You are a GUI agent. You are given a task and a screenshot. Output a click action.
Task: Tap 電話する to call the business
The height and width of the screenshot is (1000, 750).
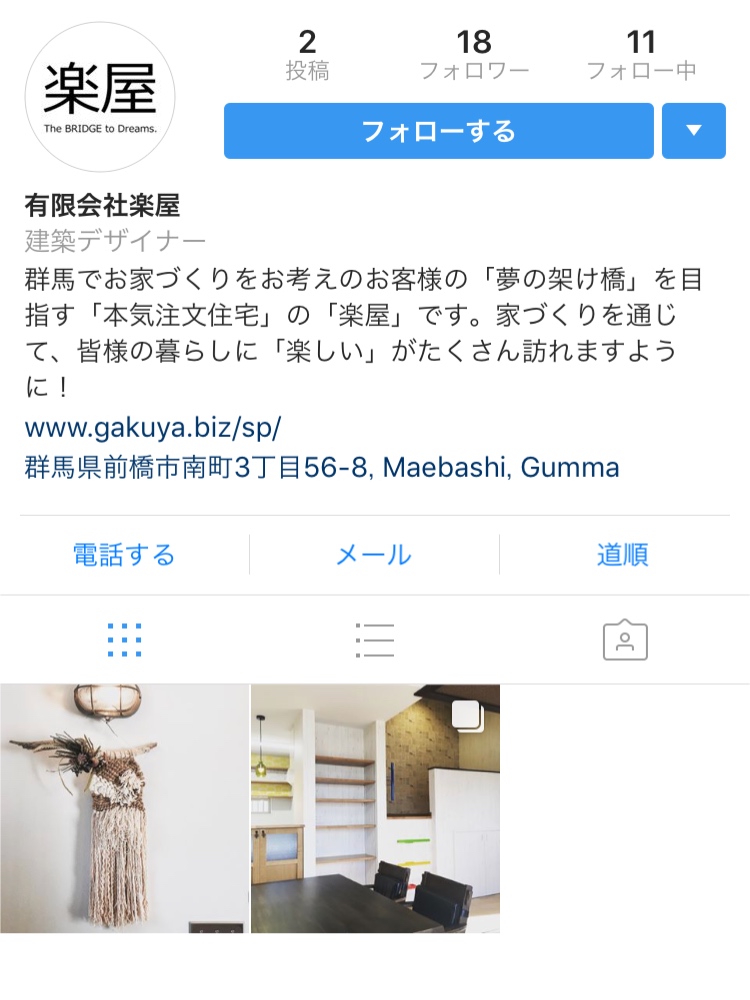(x=124, y=555)
